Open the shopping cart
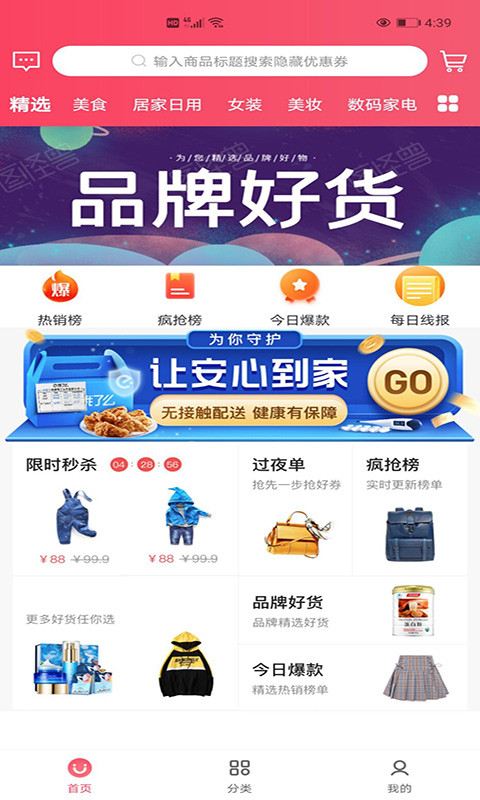480x800 pixels. click(x=453, y=61)
